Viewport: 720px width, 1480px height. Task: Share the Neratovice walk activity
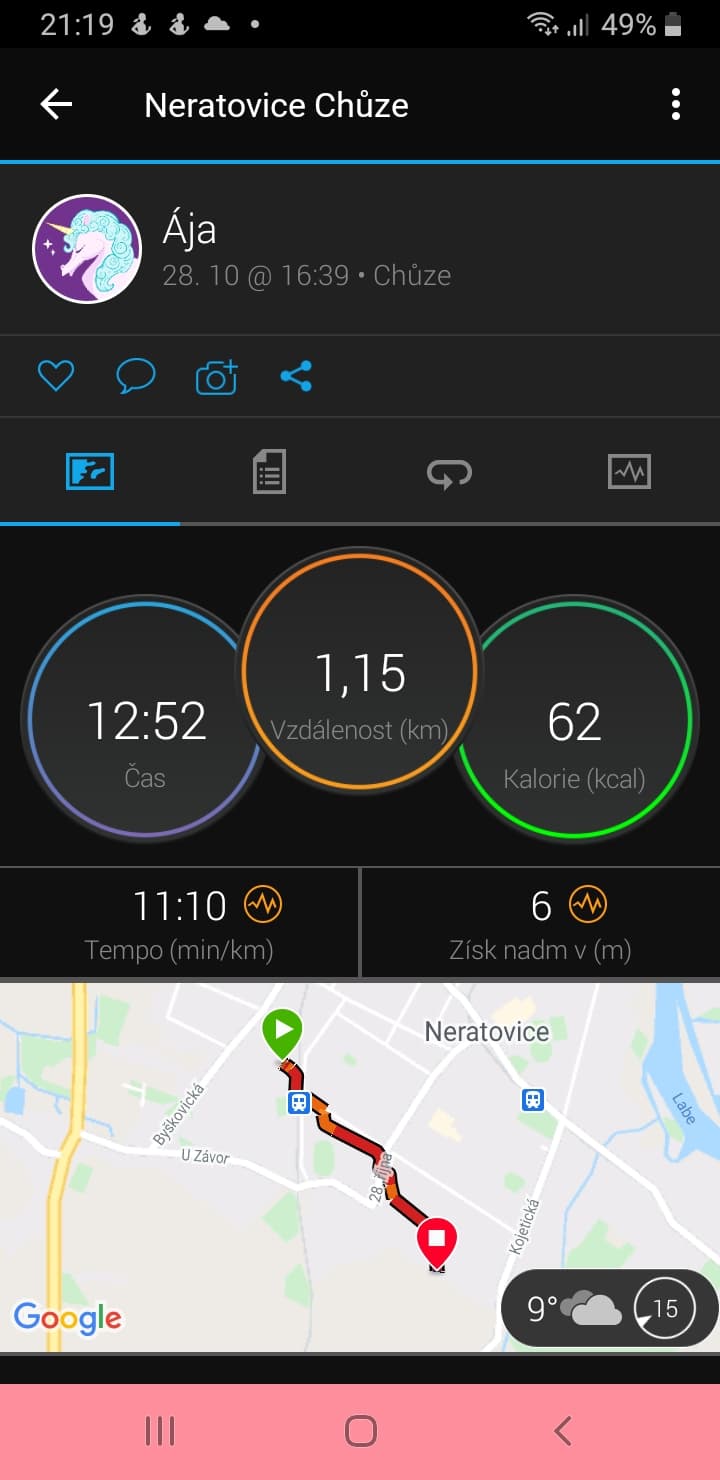point(296,376)
